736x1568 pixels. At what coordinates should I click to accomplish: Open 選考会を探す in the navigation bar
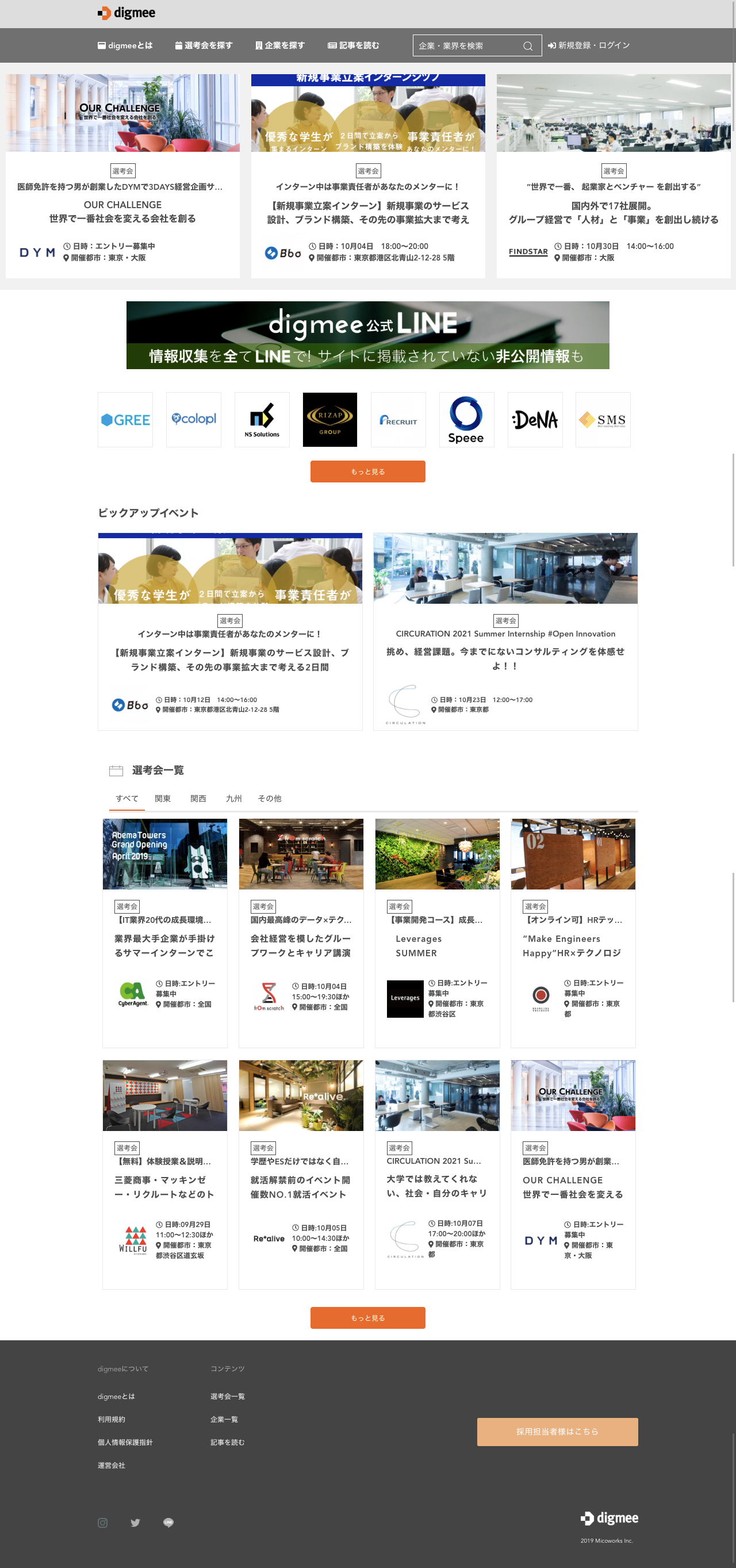click(204, 45)
